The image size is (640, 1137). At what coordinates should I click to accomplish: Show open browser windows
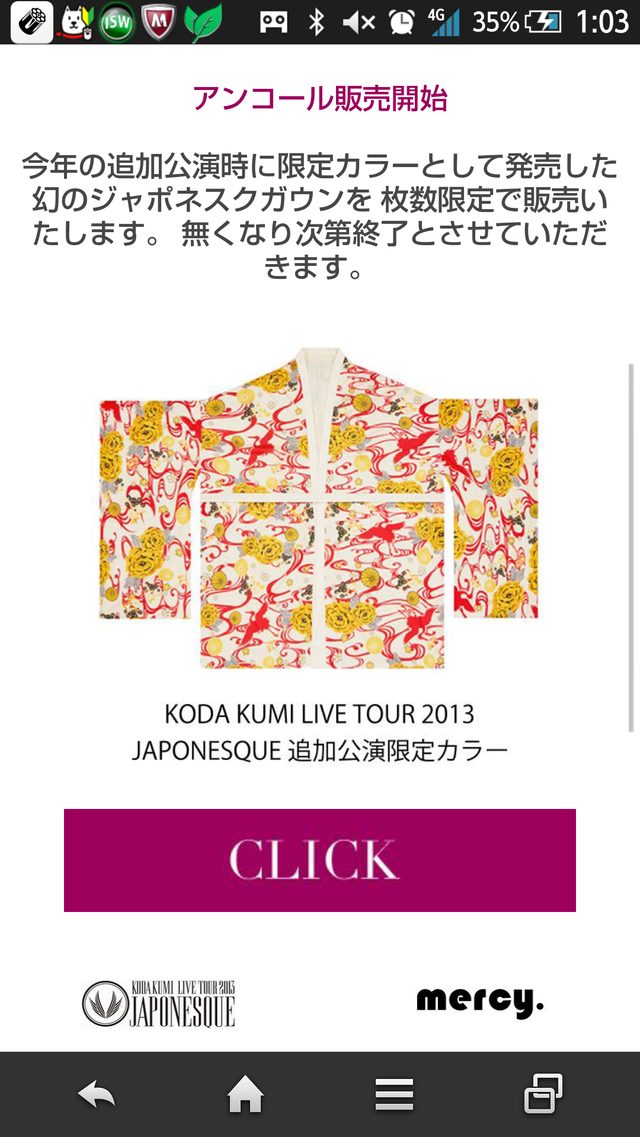click(543, 1095)
